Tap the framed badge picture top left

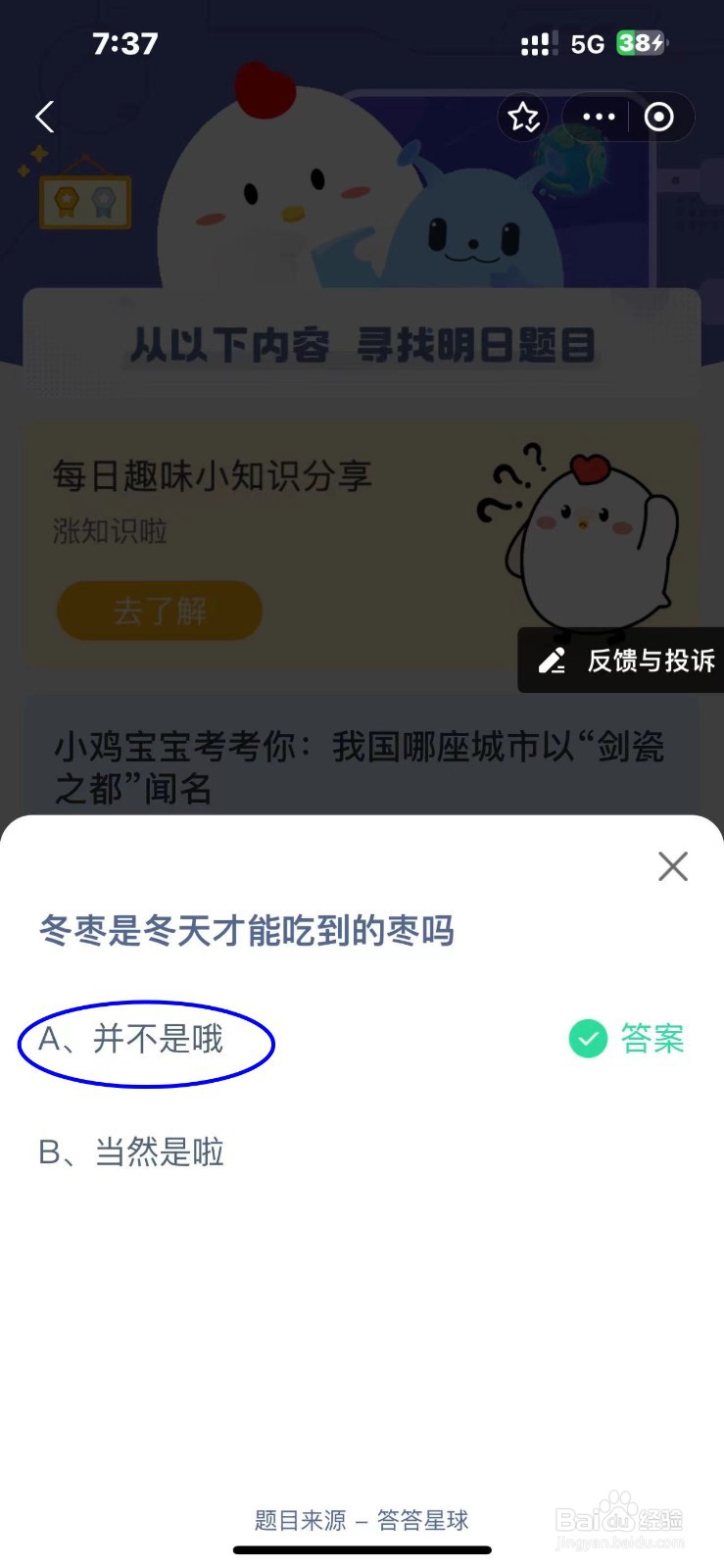84,199
